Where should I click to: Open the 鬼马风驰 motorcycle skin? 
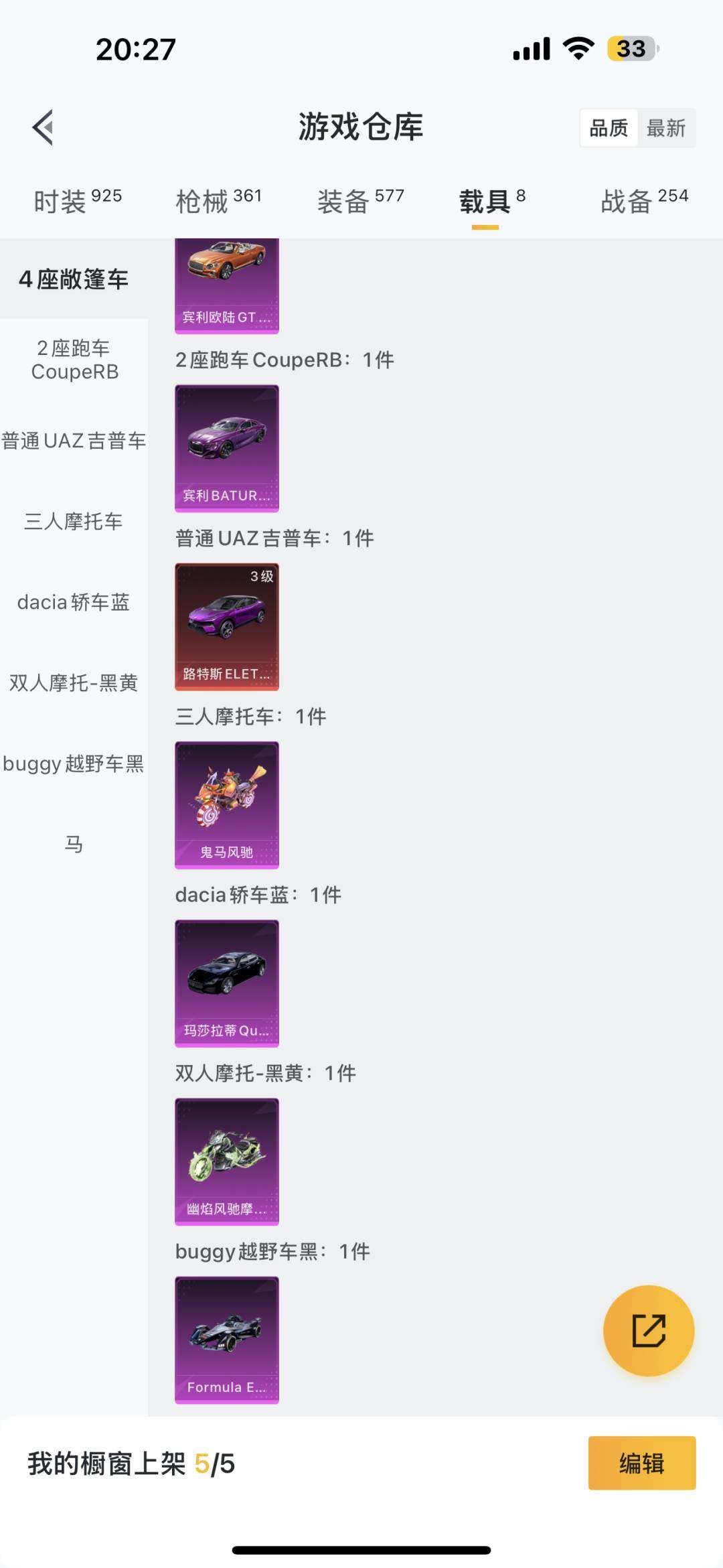(227, 804)
